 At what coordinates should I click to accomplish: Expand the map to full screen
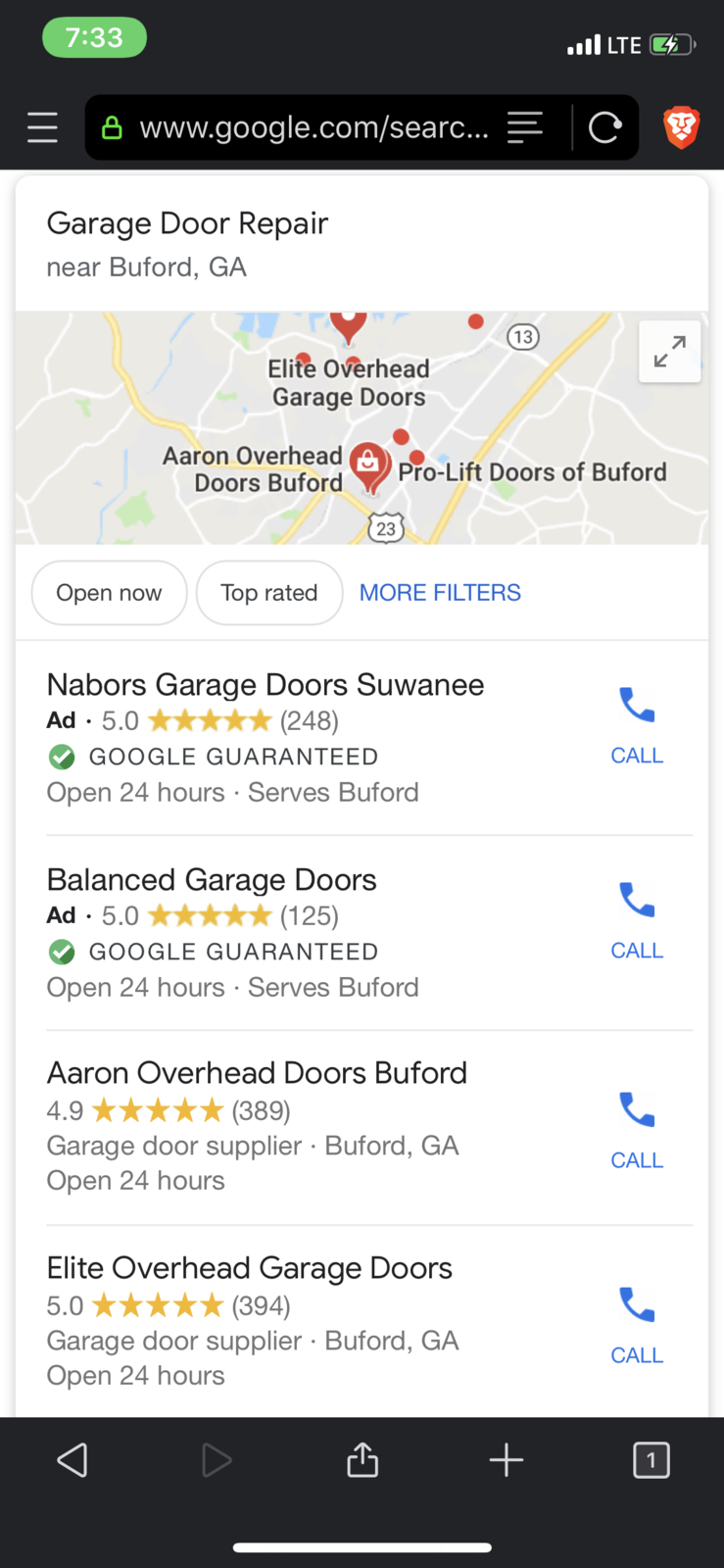point(670,351)
